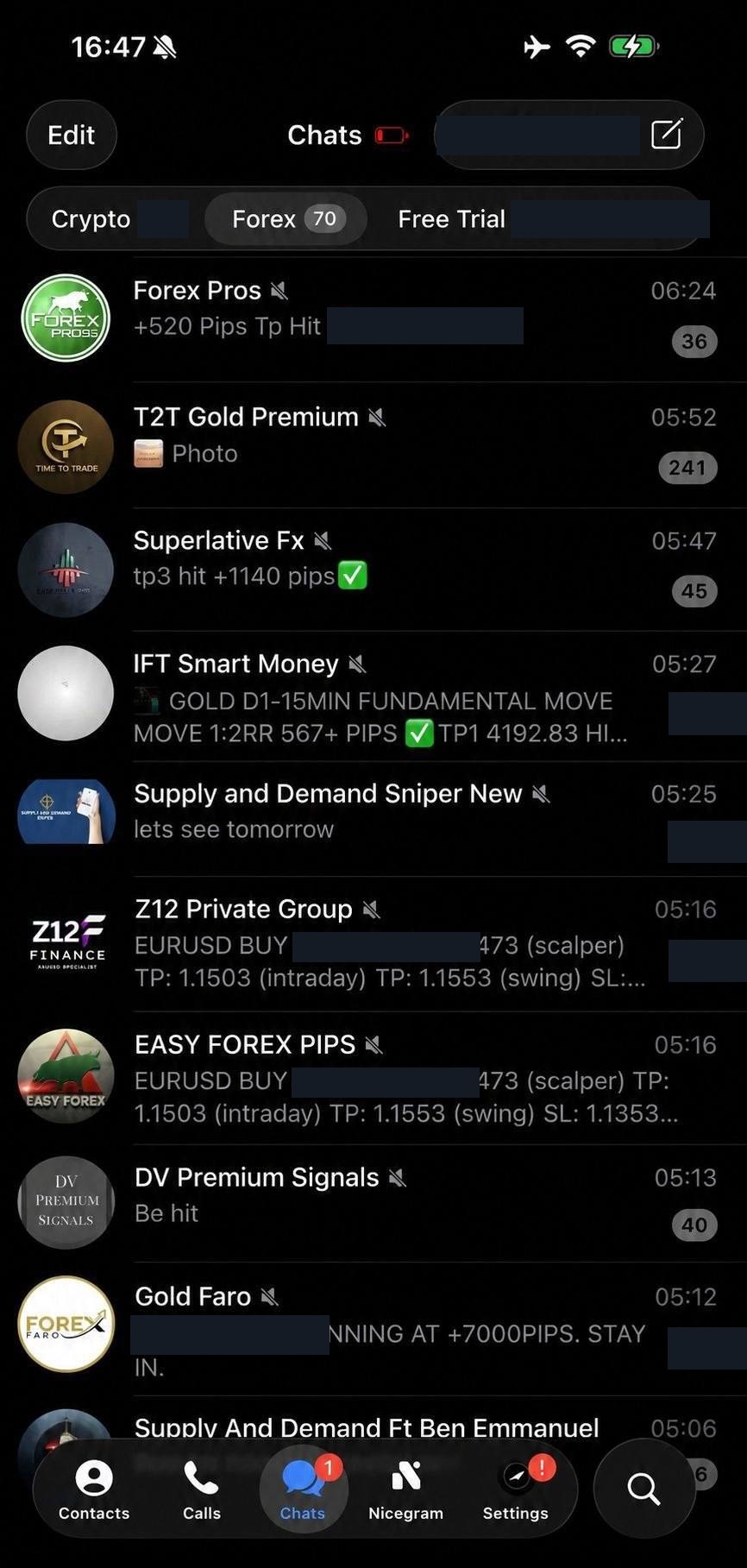Switch to the Calls tab

(202, 1490)
